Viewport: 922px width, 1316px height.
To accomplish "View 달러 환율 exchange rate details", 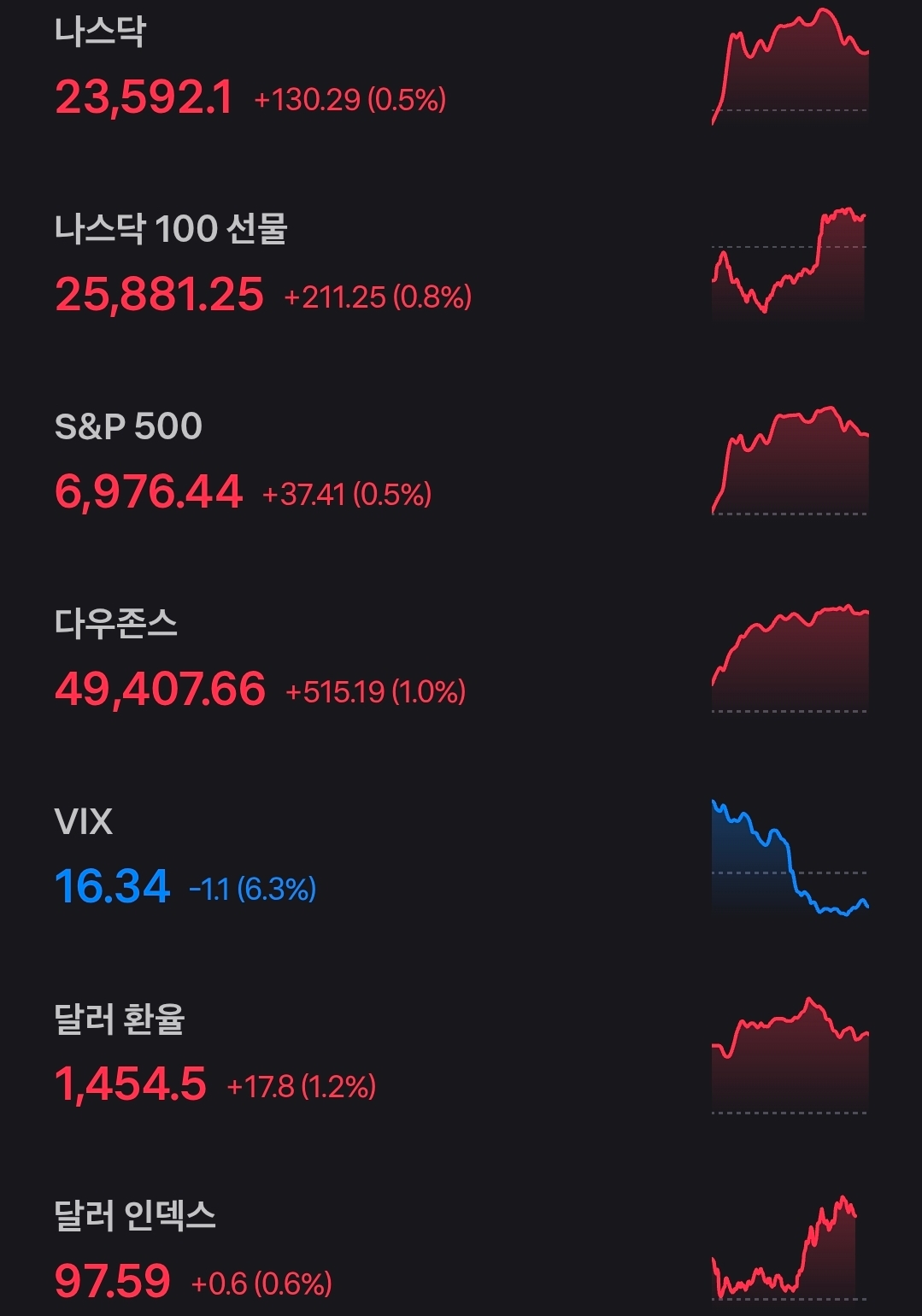I will pos(256,1055).
